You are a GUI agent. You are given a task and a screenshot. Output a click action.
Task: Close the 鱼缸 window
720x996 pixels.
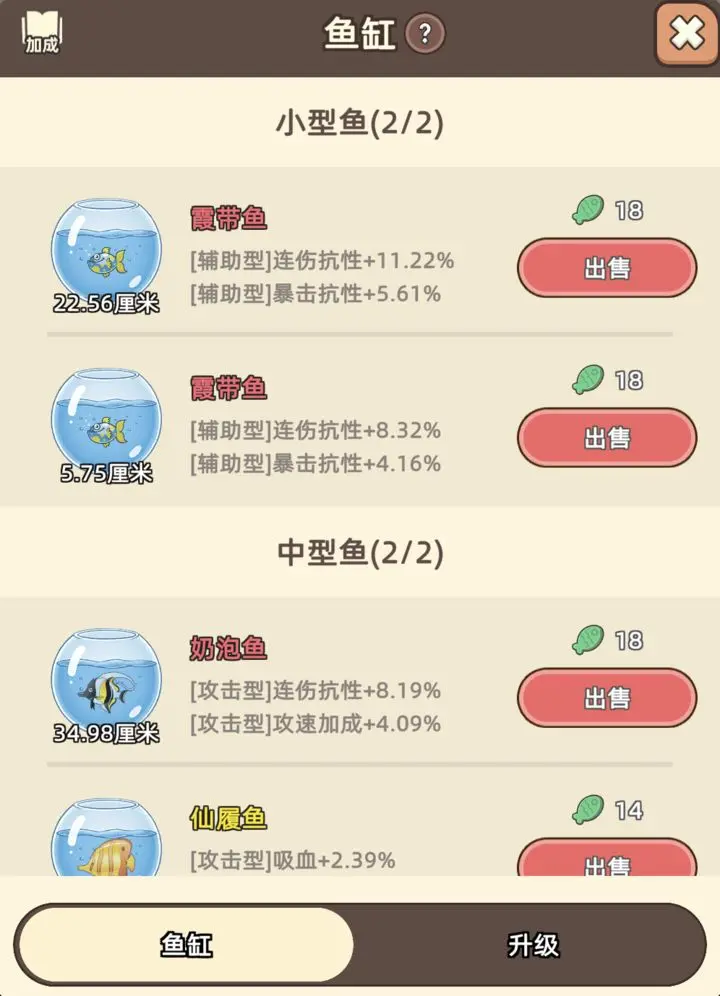coord(685,34)
